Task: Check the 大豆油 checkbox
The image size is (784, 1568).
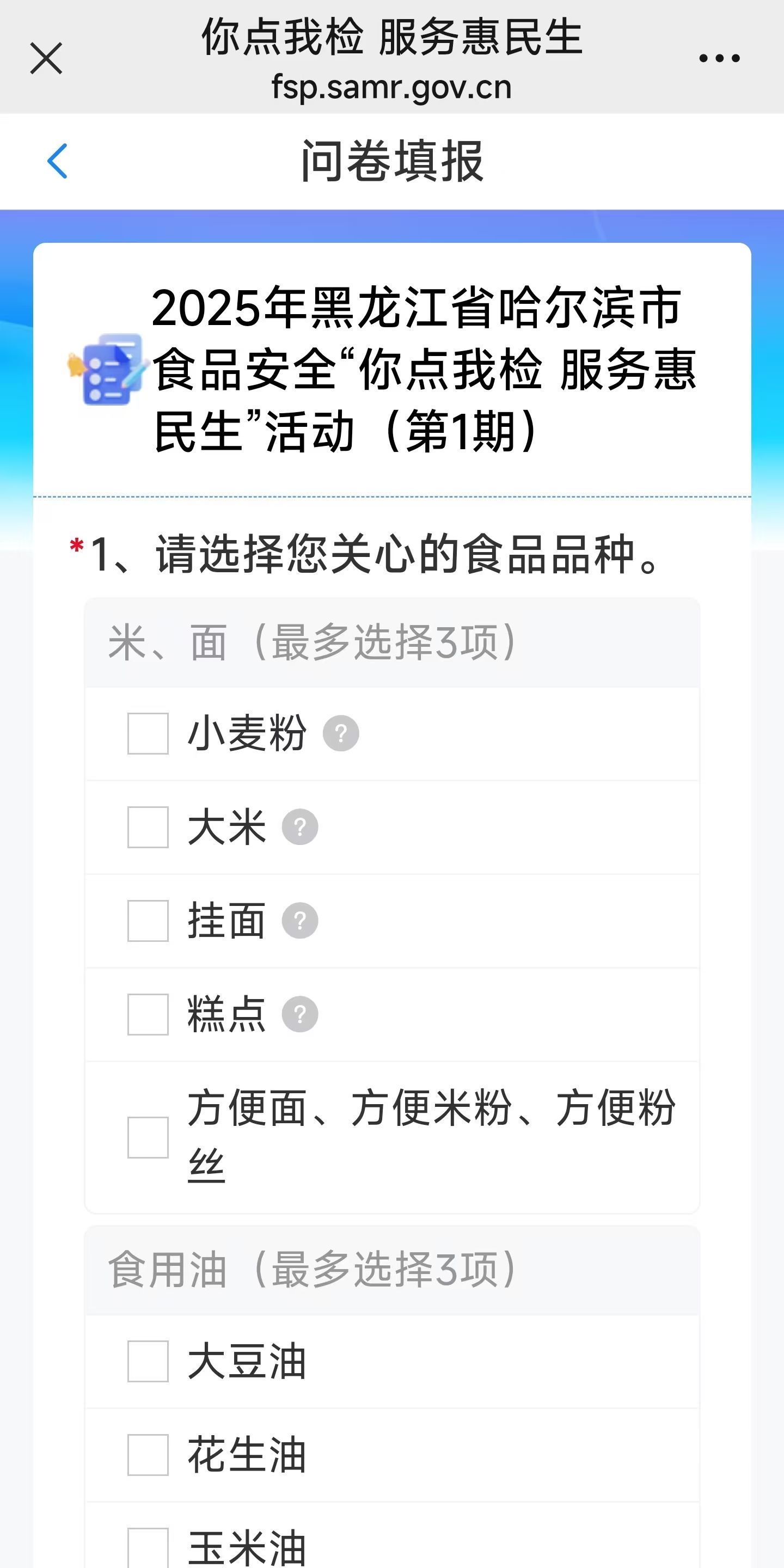Action: pos(148,1361)
